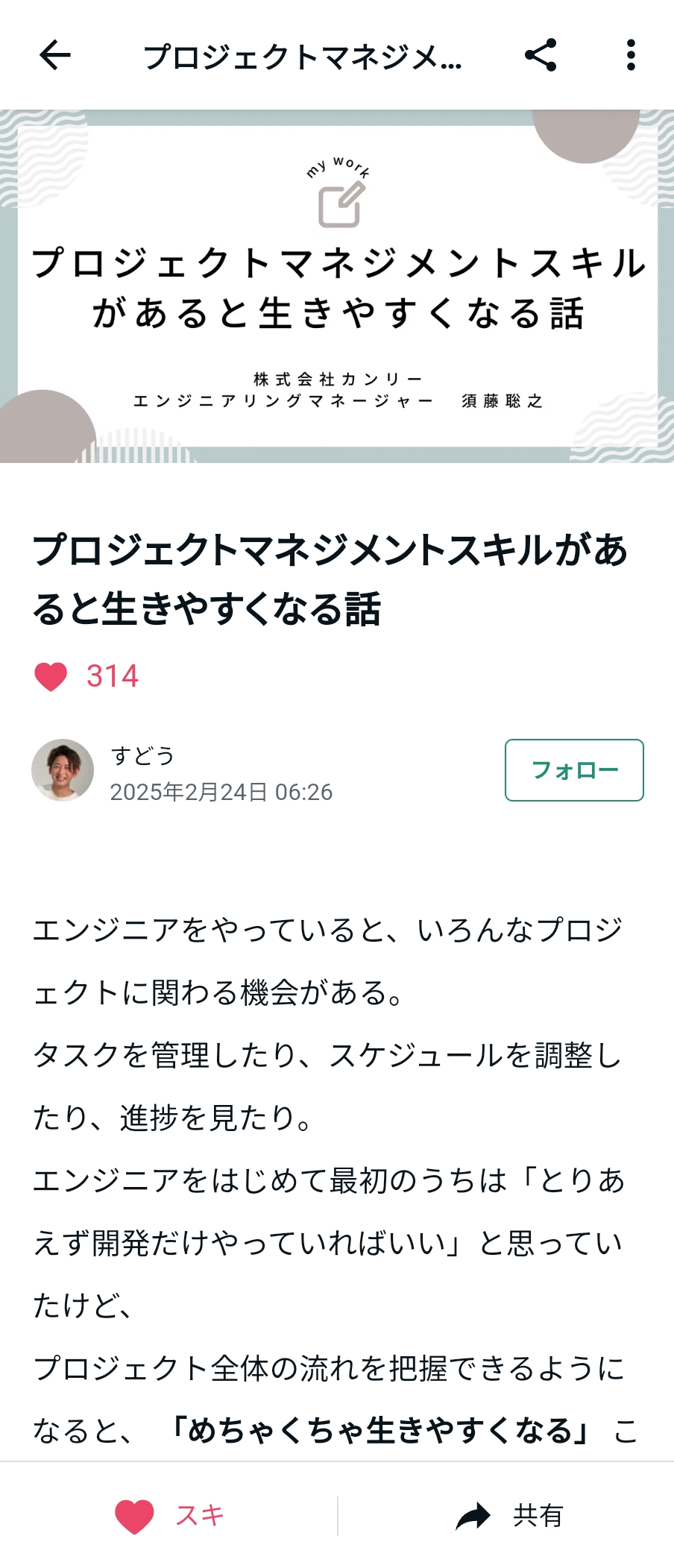Follow the author with フォロー button
Screen dimensions: 674x1568
[x=573, y=770]
